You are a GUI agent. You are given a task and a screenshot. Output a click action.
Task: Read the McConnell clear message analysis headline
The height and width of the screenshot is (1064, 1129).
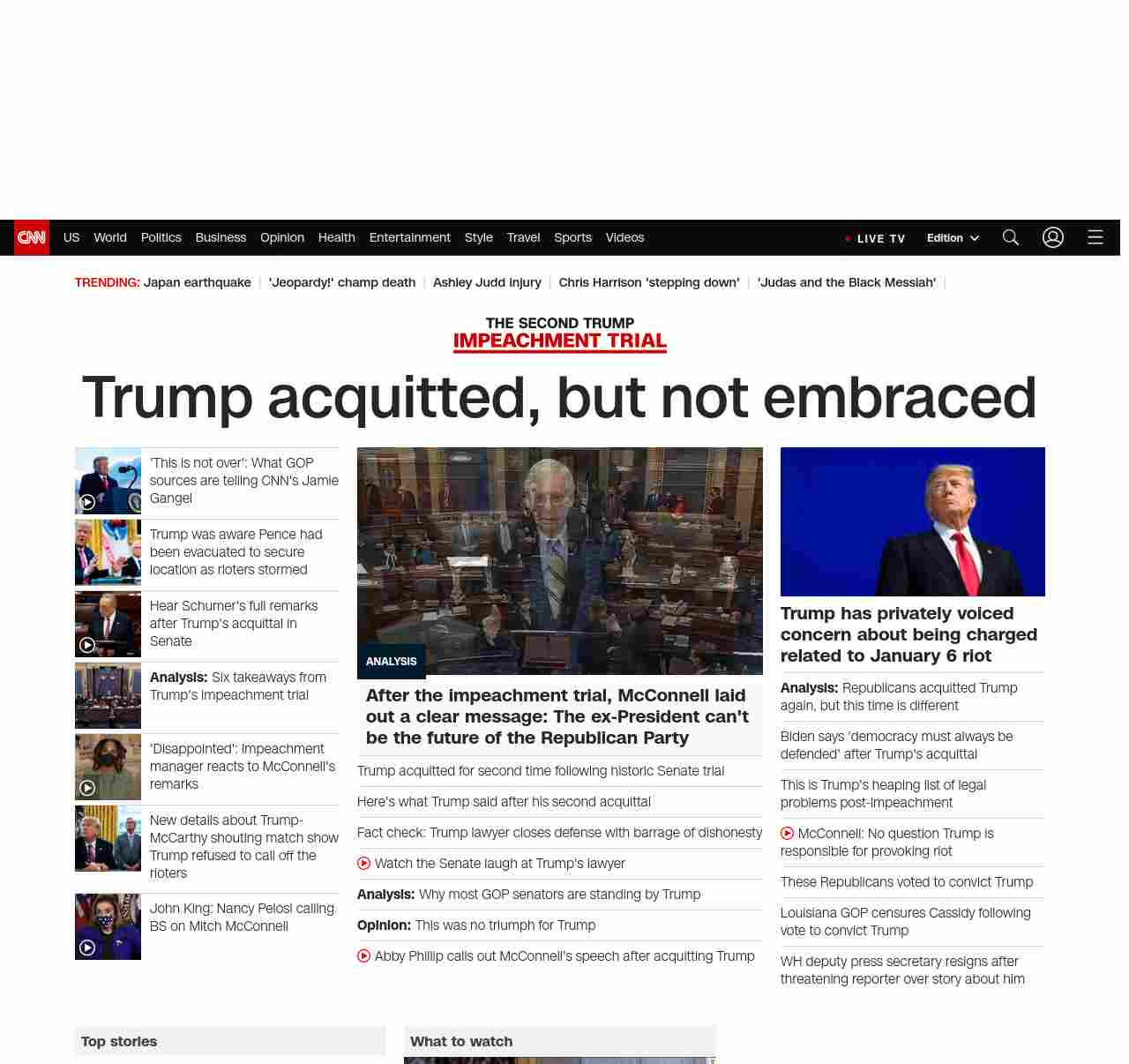tap(557, 716)
